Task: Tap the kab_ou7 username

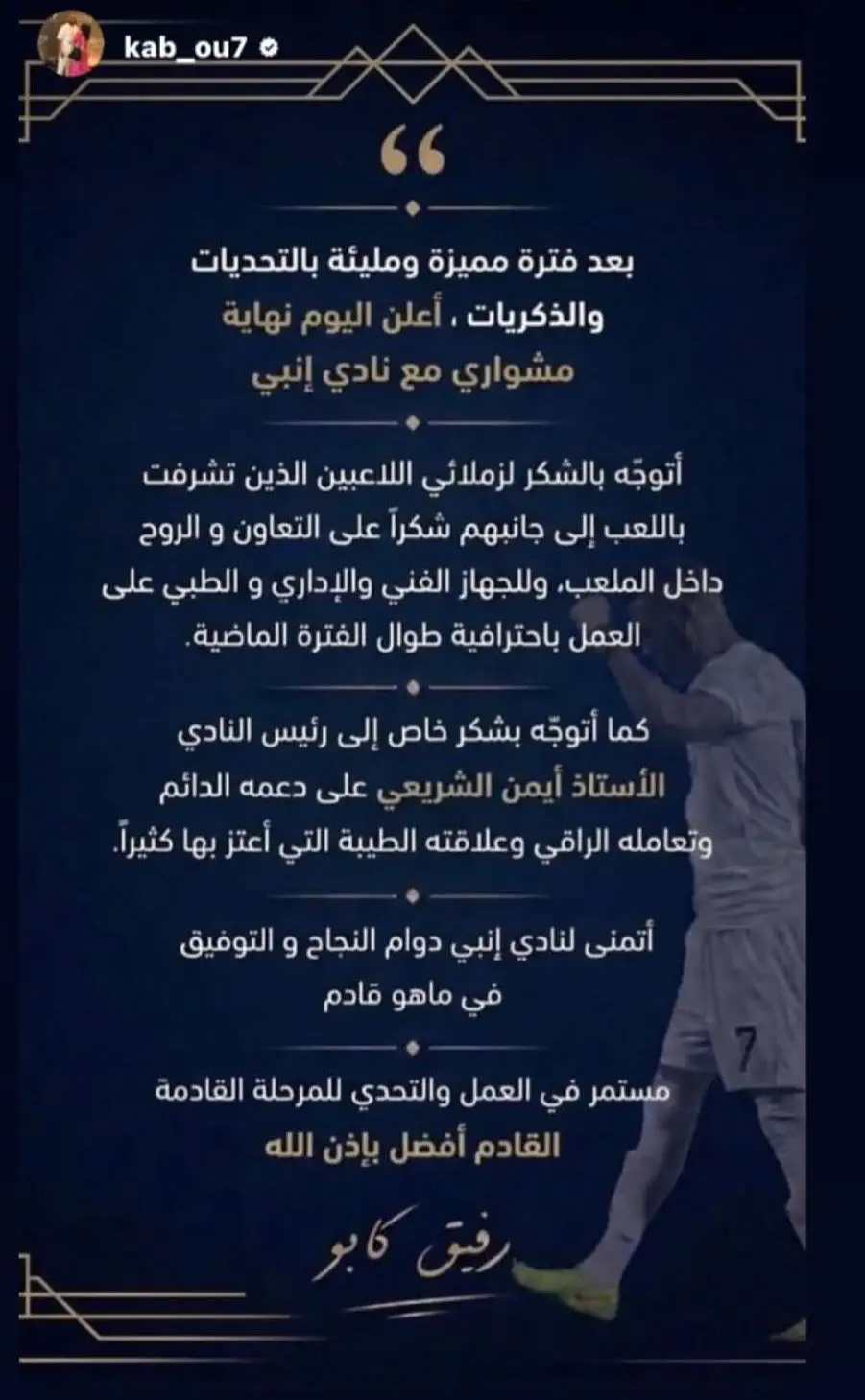Action: coord(187,47)
